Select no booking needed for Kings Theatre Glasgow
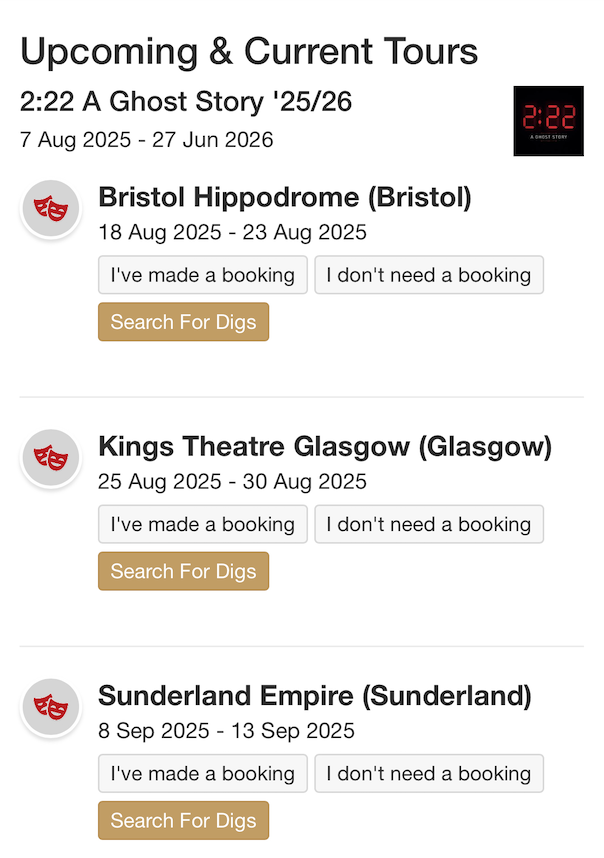 (x=429, y=524)
